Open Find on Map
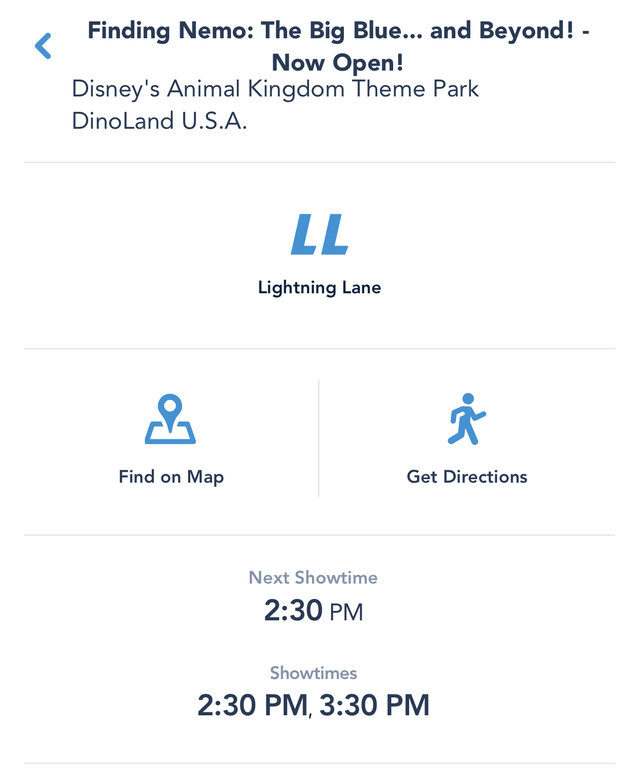 (171, 439)
